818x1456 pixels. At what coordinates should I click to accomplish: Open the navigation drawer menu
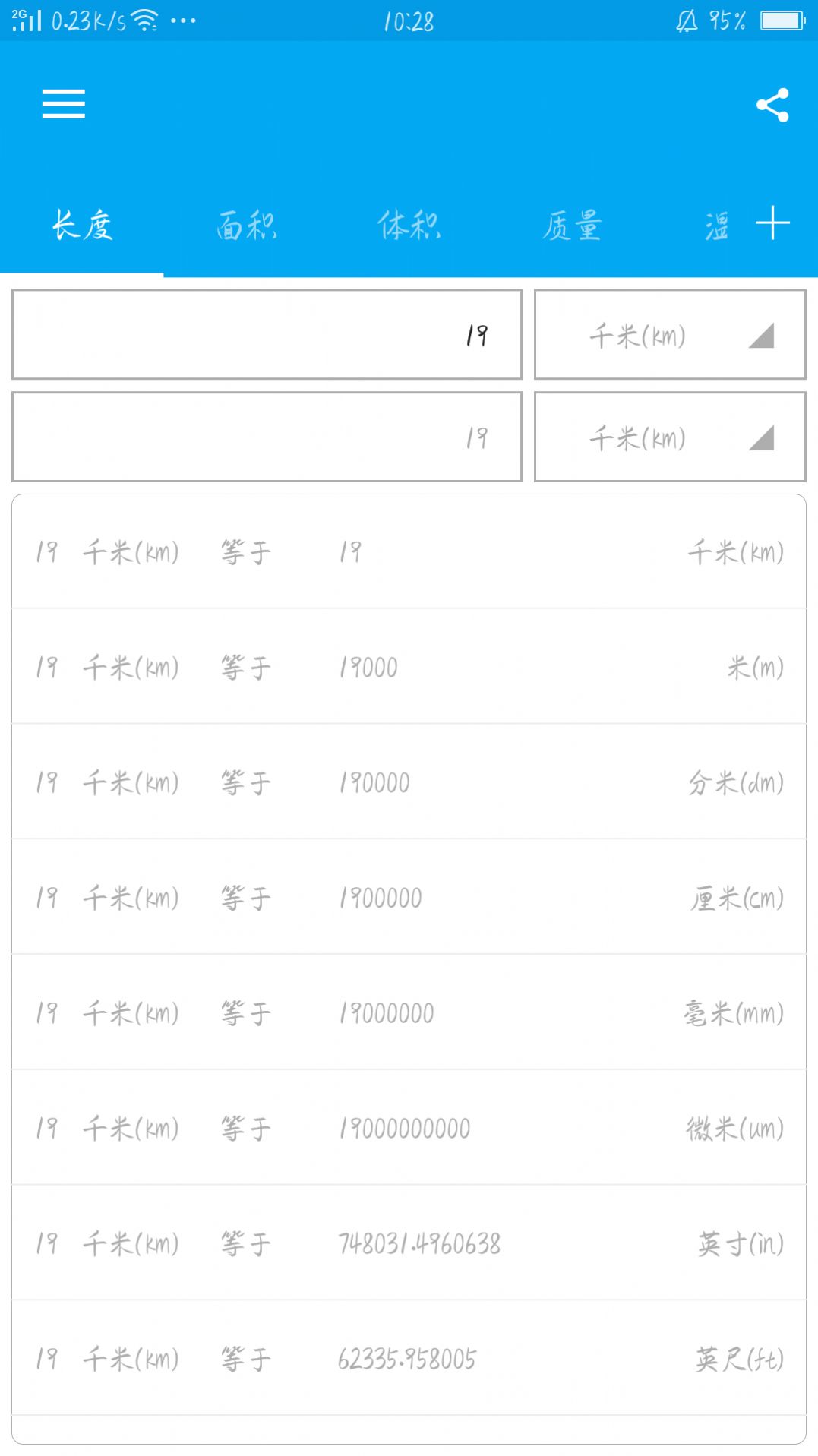(x=64, y=104)
